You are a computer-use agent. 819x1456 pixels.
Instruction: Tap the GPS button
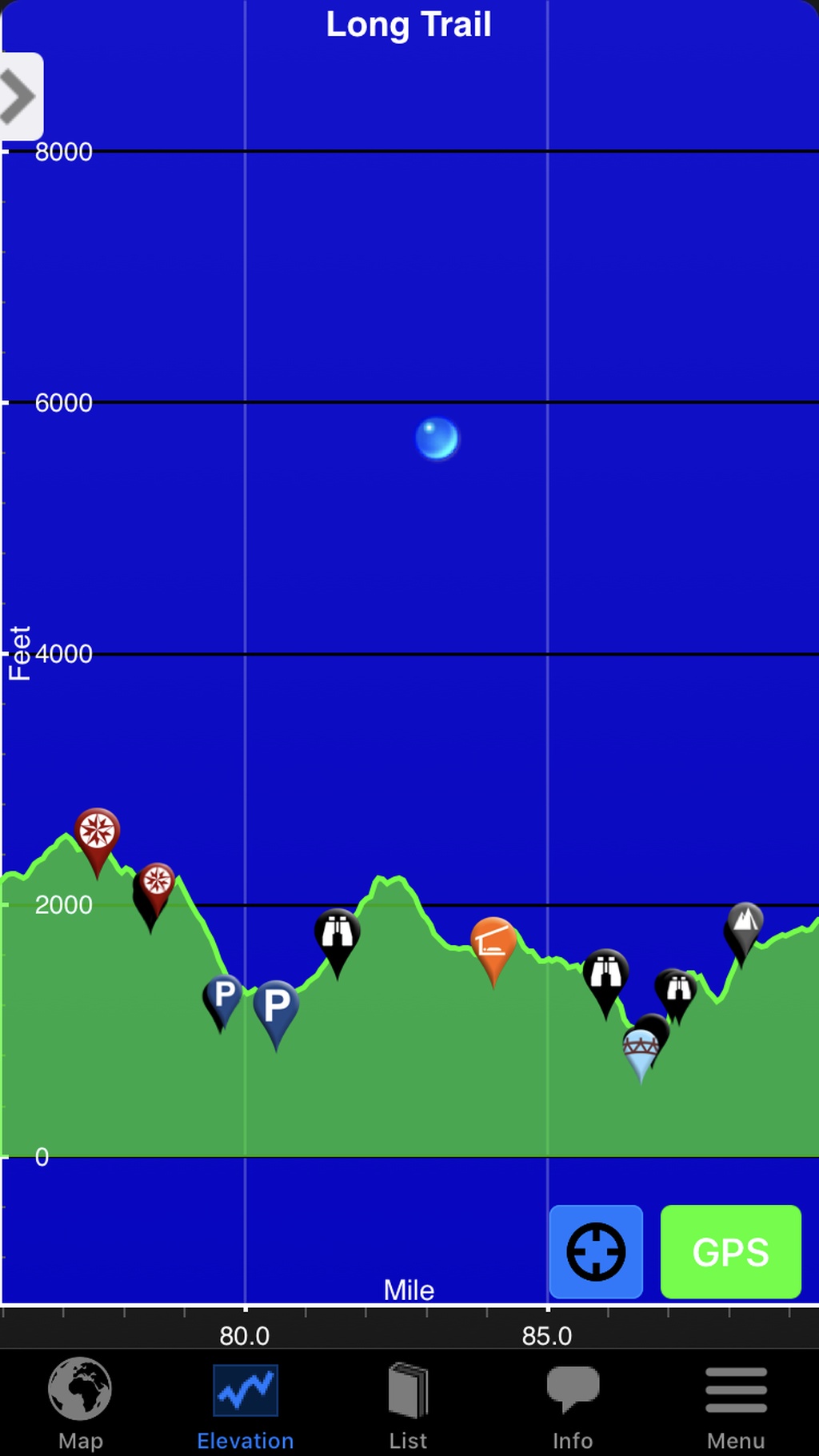click(x=730, y=1251)
